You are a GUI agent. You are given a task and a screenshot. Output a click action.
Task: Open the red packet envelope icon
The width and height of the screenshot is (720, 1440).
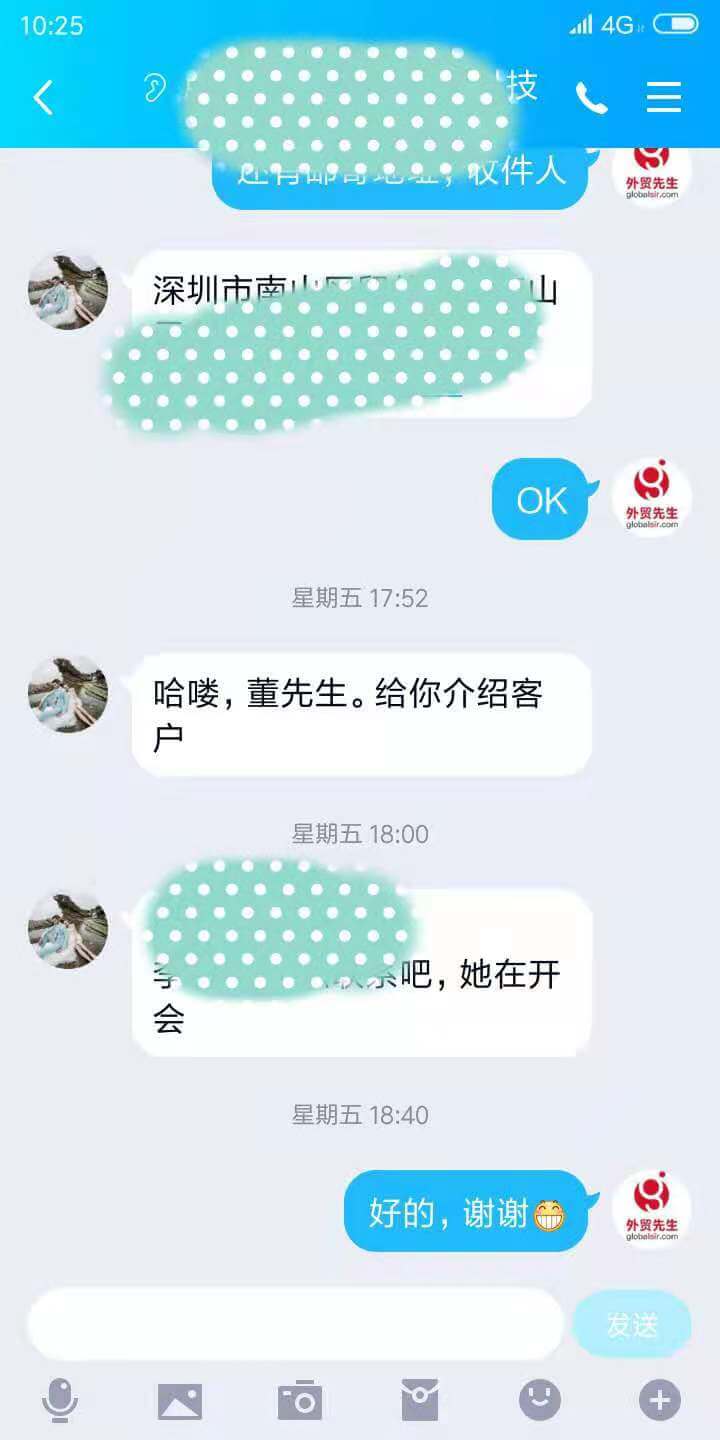[x=420, y=1400]
